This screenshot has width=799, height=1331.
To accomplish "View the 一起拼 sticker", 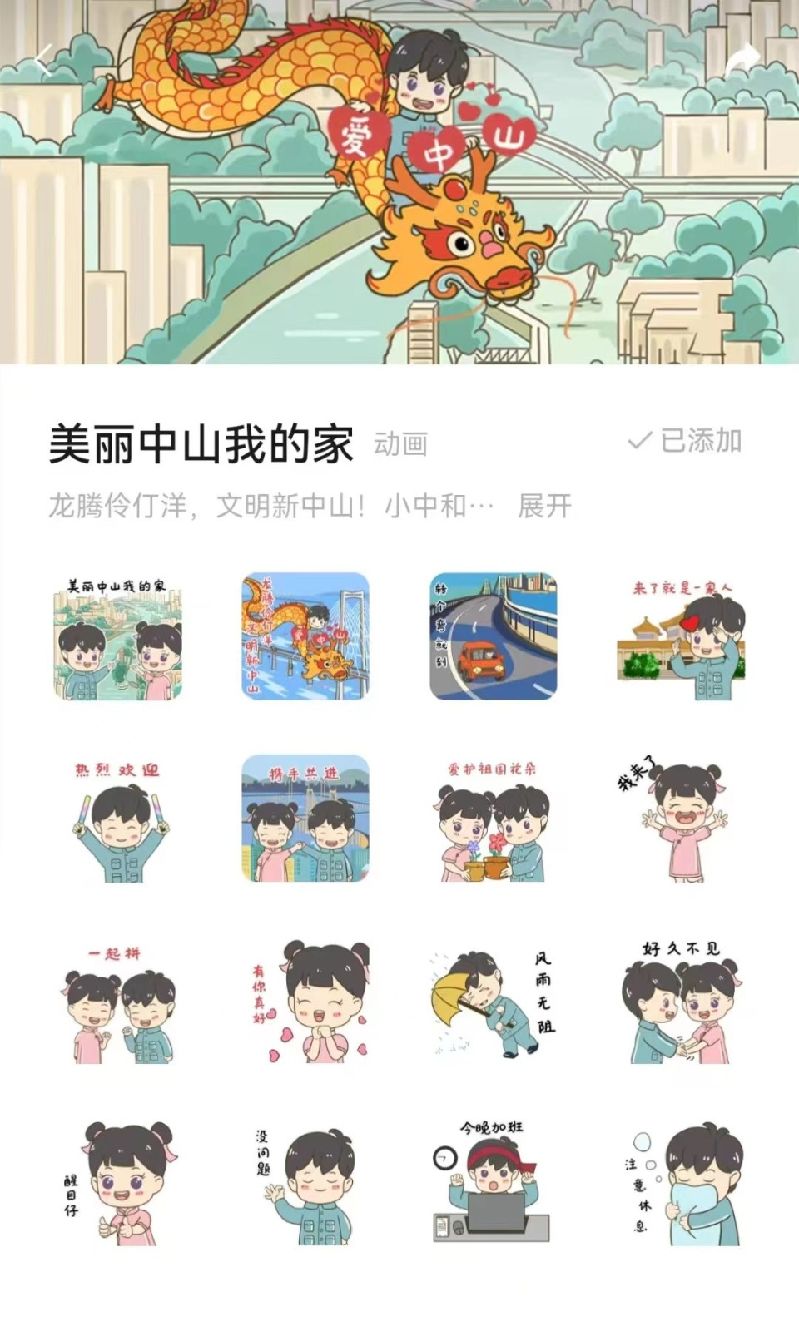I will [118, 1002].
